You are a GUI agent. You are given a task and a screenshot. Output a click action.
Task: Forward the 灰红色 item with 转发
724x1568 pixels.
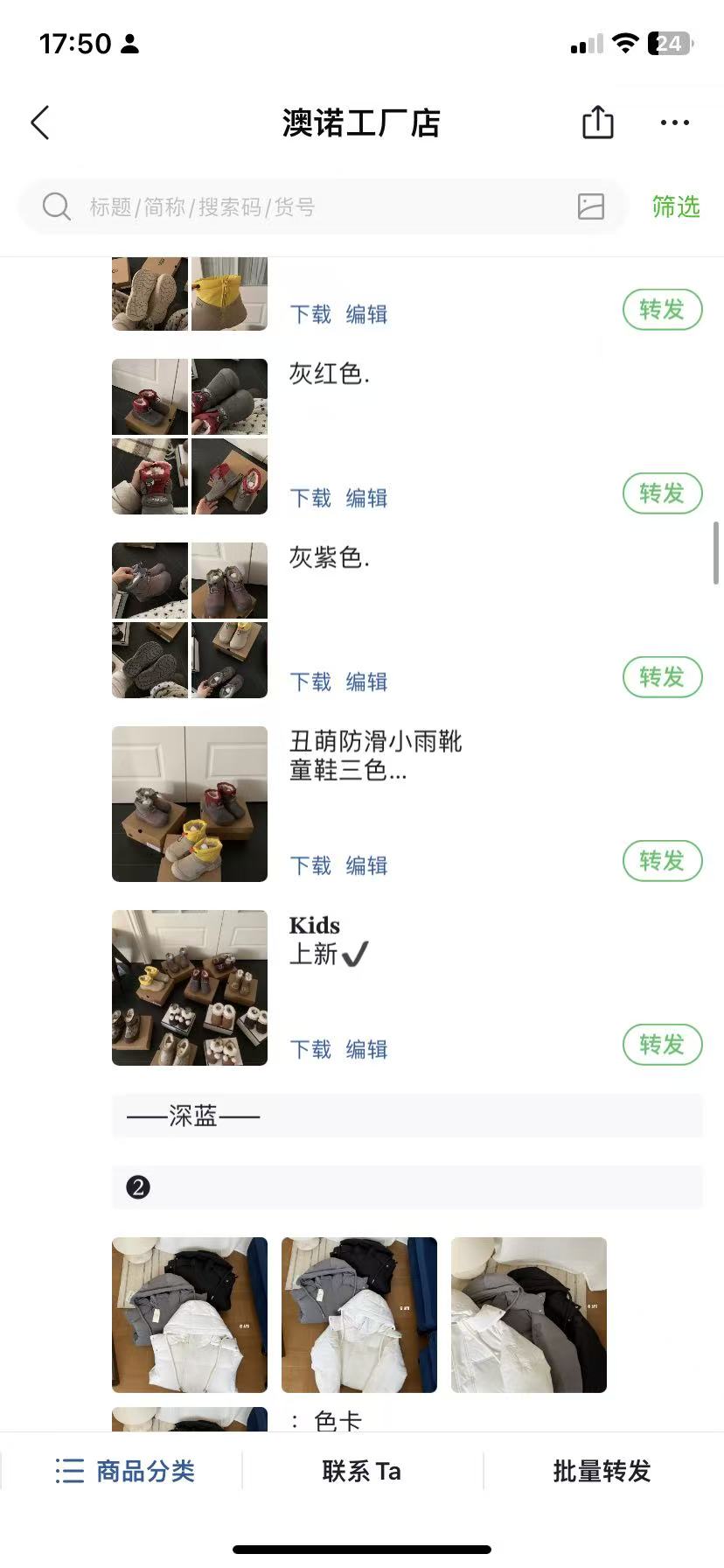pos(662,493)
